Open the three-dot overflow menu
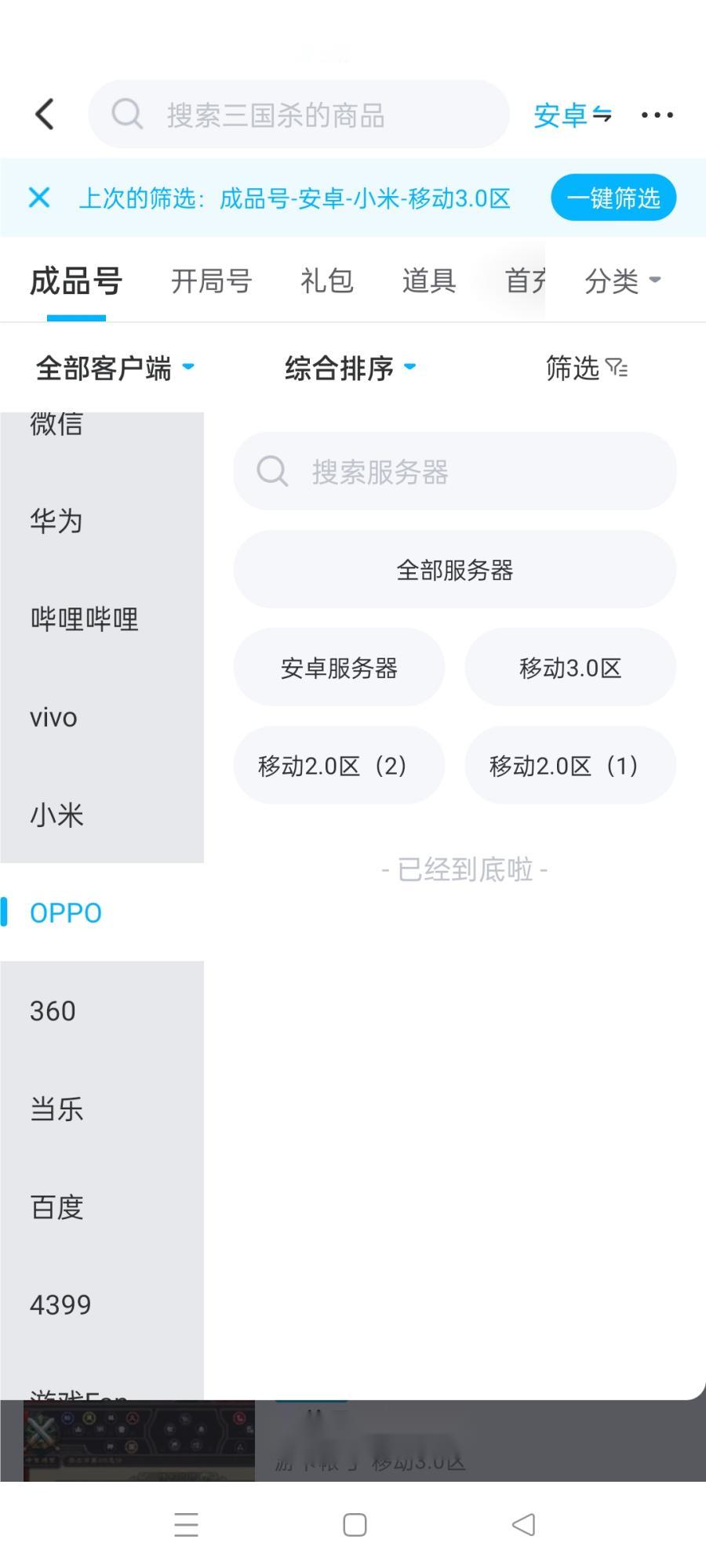Viewport: 706px width, 1568px height. click(657, 115)
